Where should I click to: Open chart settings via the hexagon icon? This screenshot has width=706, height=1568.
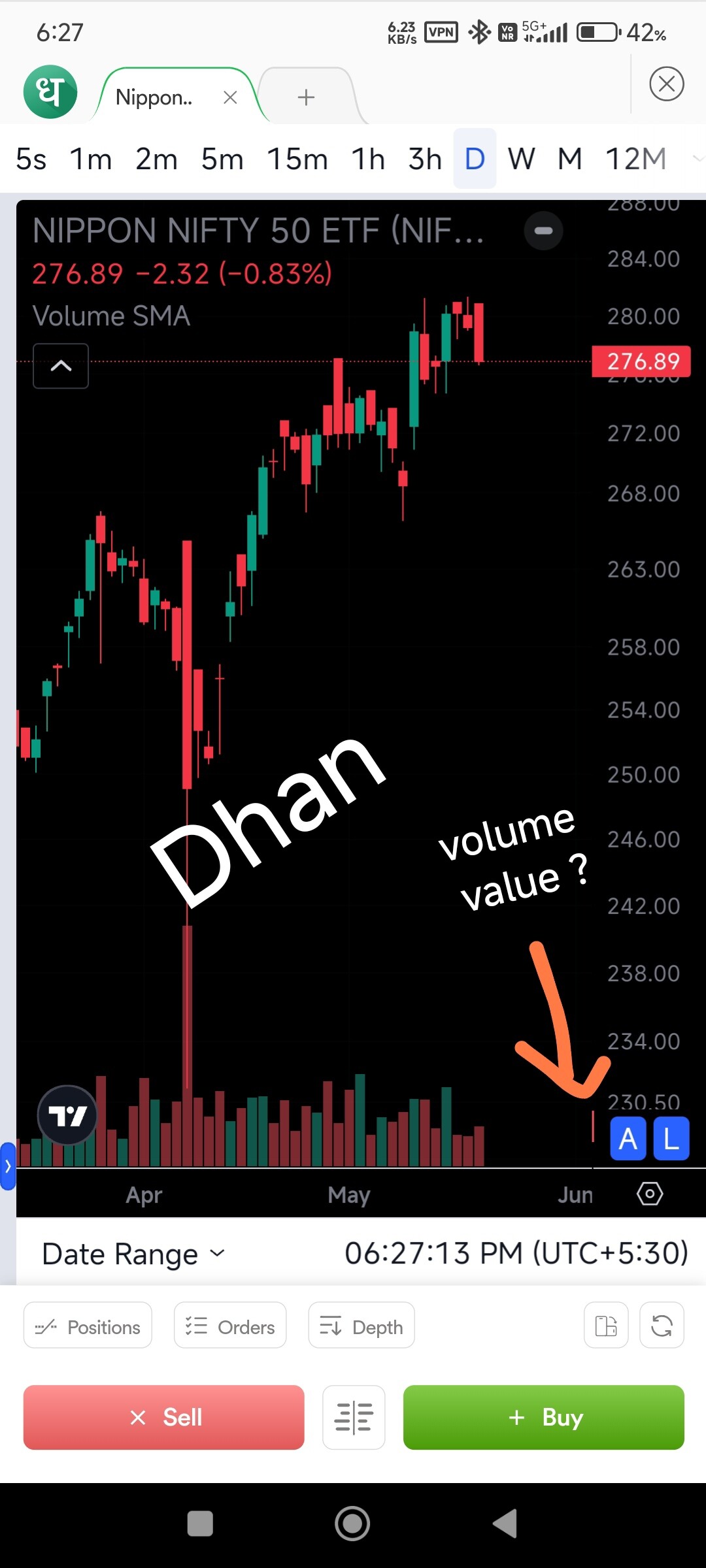click(x=650, y=1194)
